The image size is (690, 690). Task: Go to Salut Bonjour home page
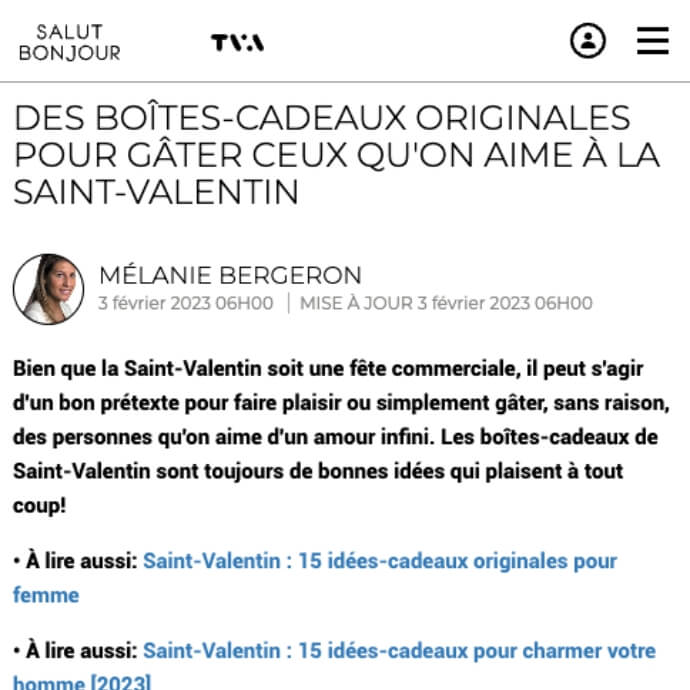[x=70, y=42]
